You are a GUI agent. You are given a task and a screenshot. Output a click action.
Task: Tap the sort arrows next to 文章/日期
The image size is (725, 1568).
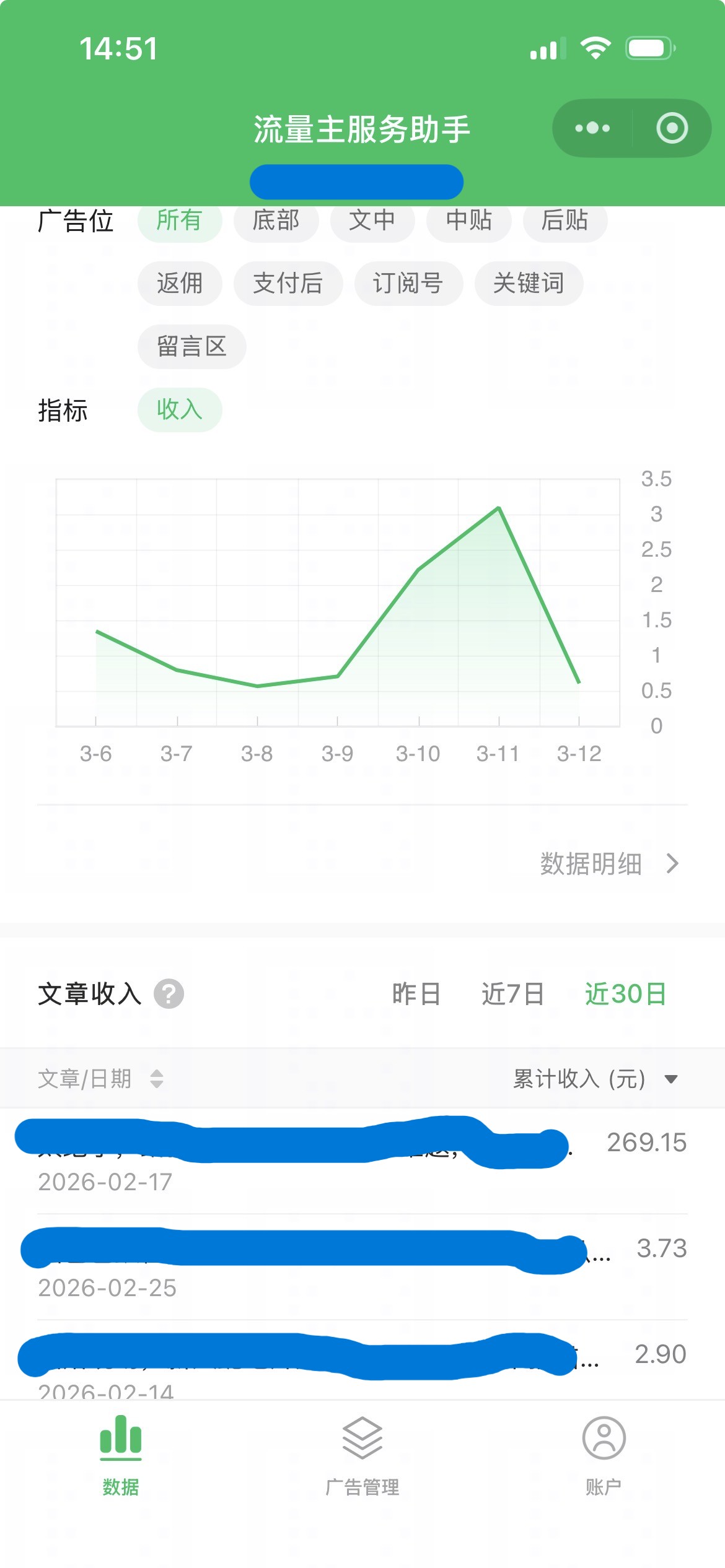pos(157,1078)
